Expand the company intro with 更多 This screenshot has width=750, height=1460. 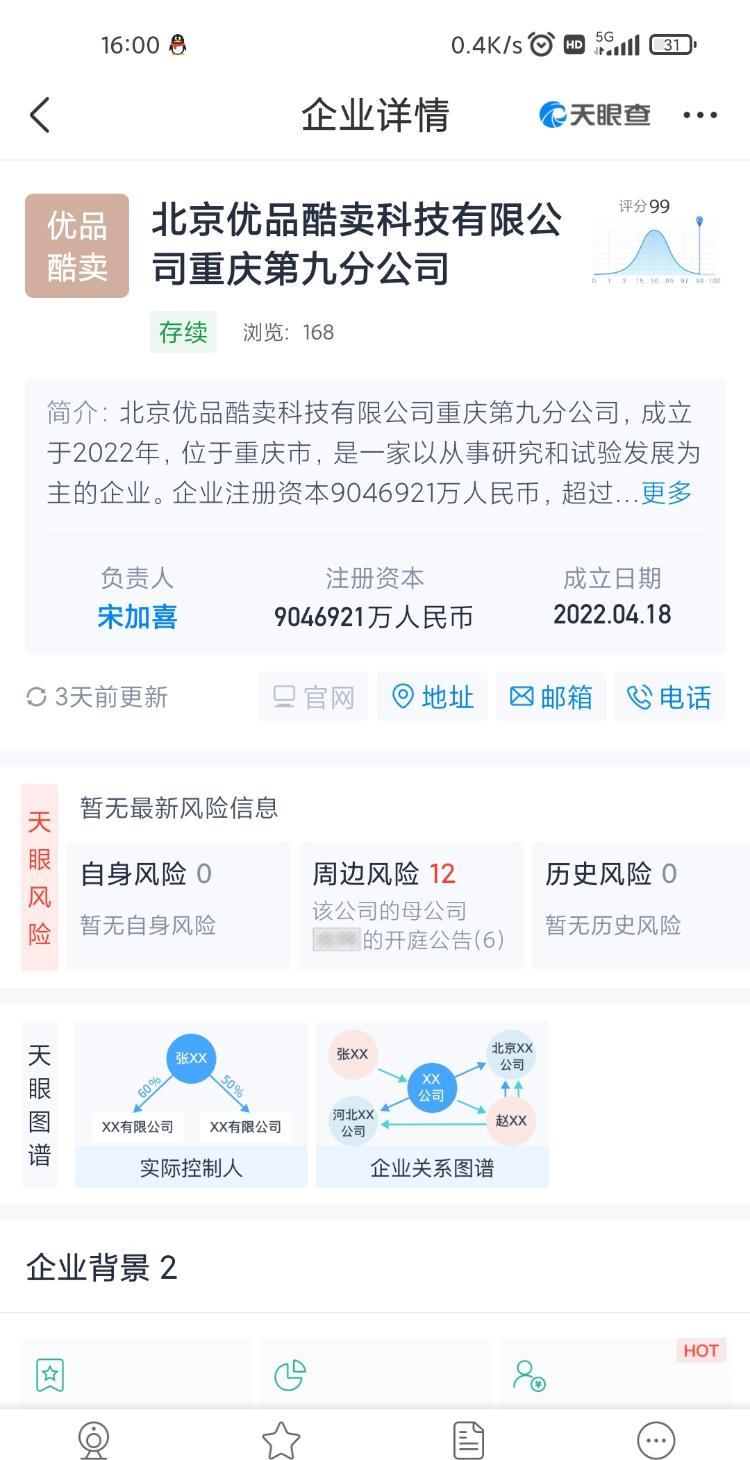tap(666, 493)
